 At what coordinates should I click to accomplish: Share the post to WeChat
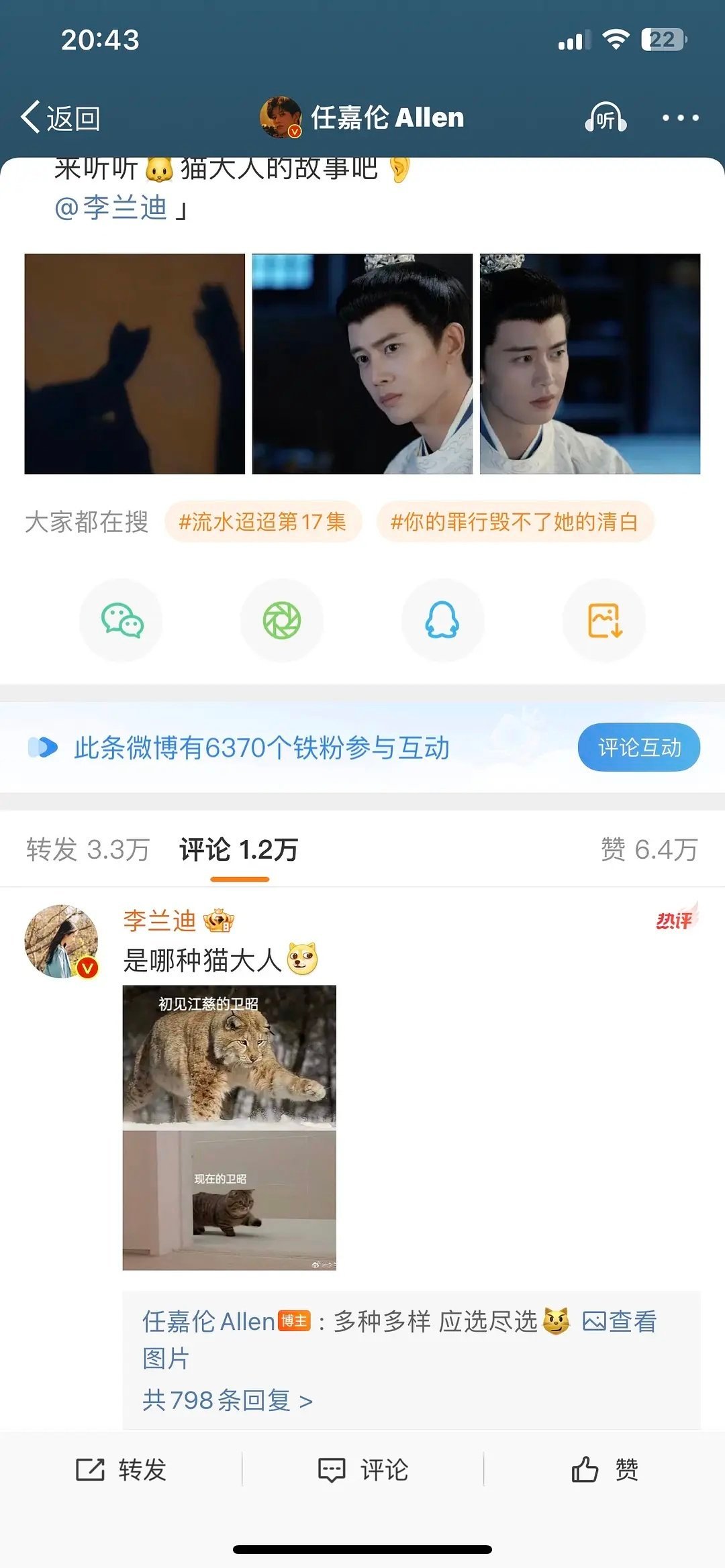pos(121,621)
